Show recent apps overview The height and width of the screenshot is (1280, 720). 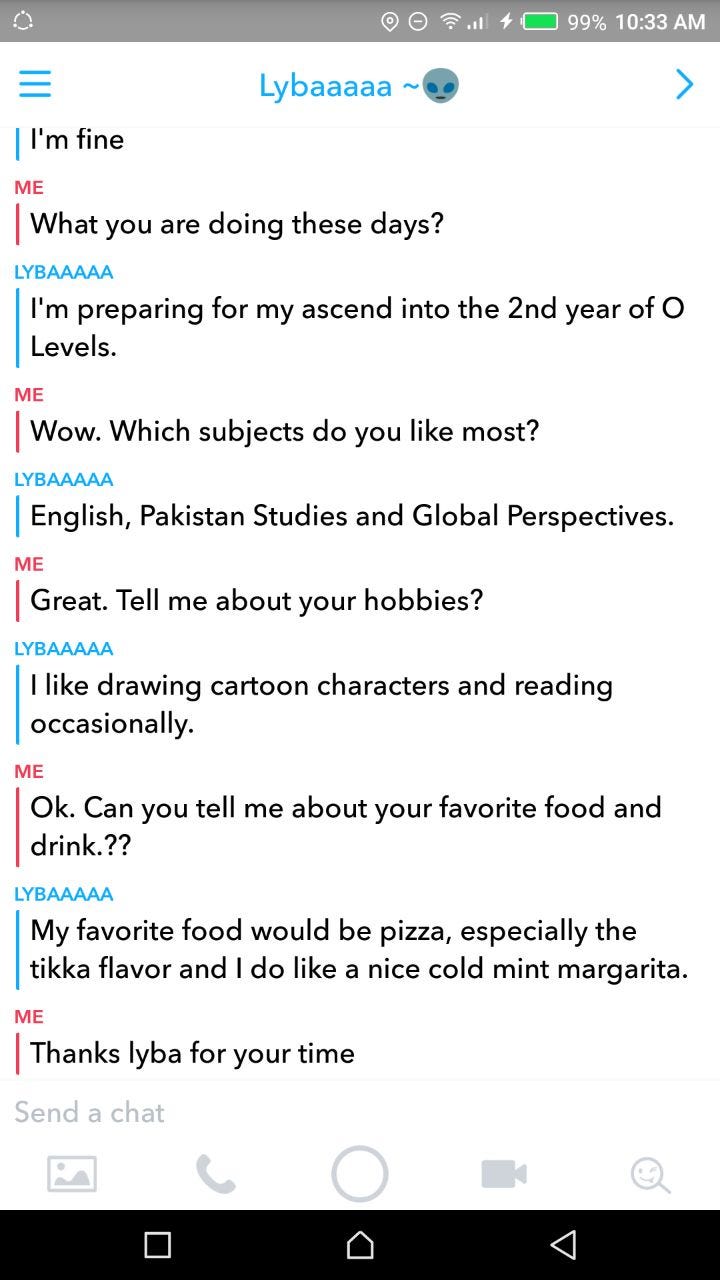point(157,1244)
